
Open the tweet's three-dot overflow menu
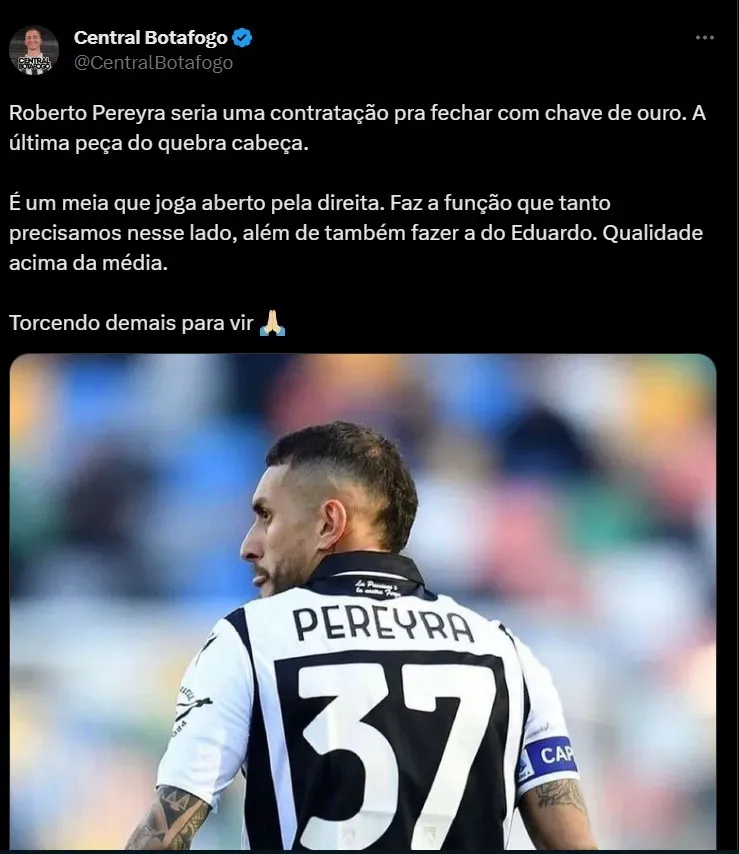point(705,37)
